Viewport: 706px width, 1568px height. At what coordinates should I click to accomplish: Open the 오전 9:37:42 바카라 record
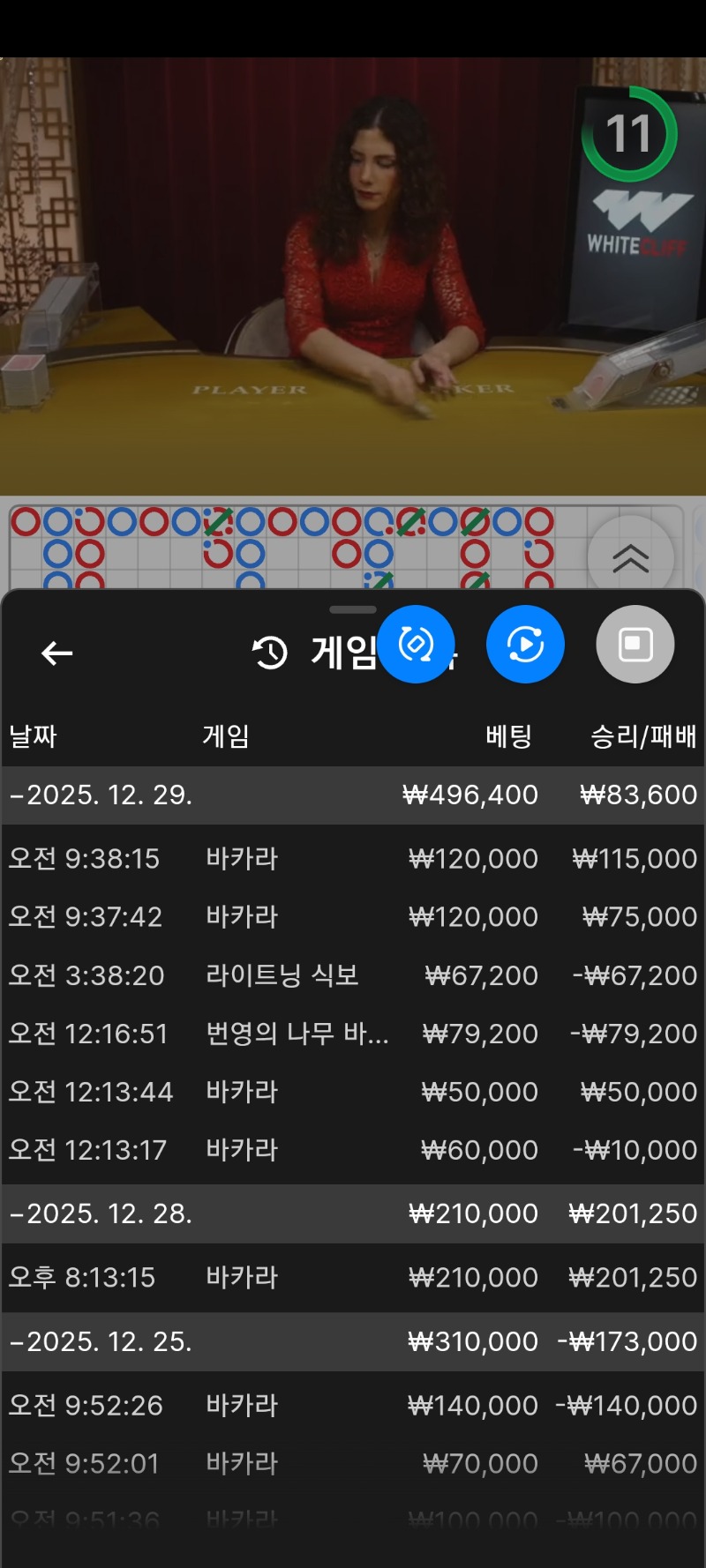click(353, 917)
